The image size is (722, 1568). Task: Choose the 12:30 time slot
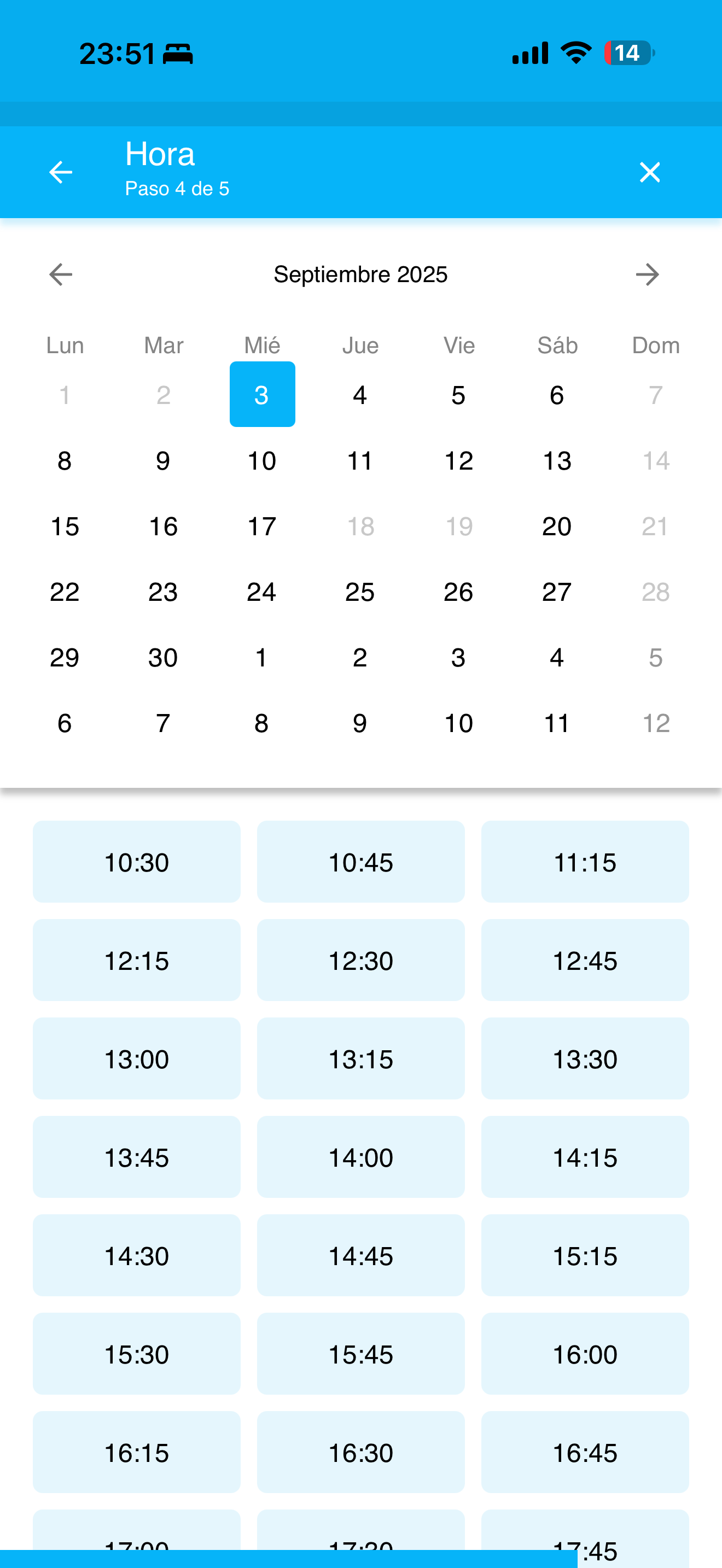click(x=360, y=960)
